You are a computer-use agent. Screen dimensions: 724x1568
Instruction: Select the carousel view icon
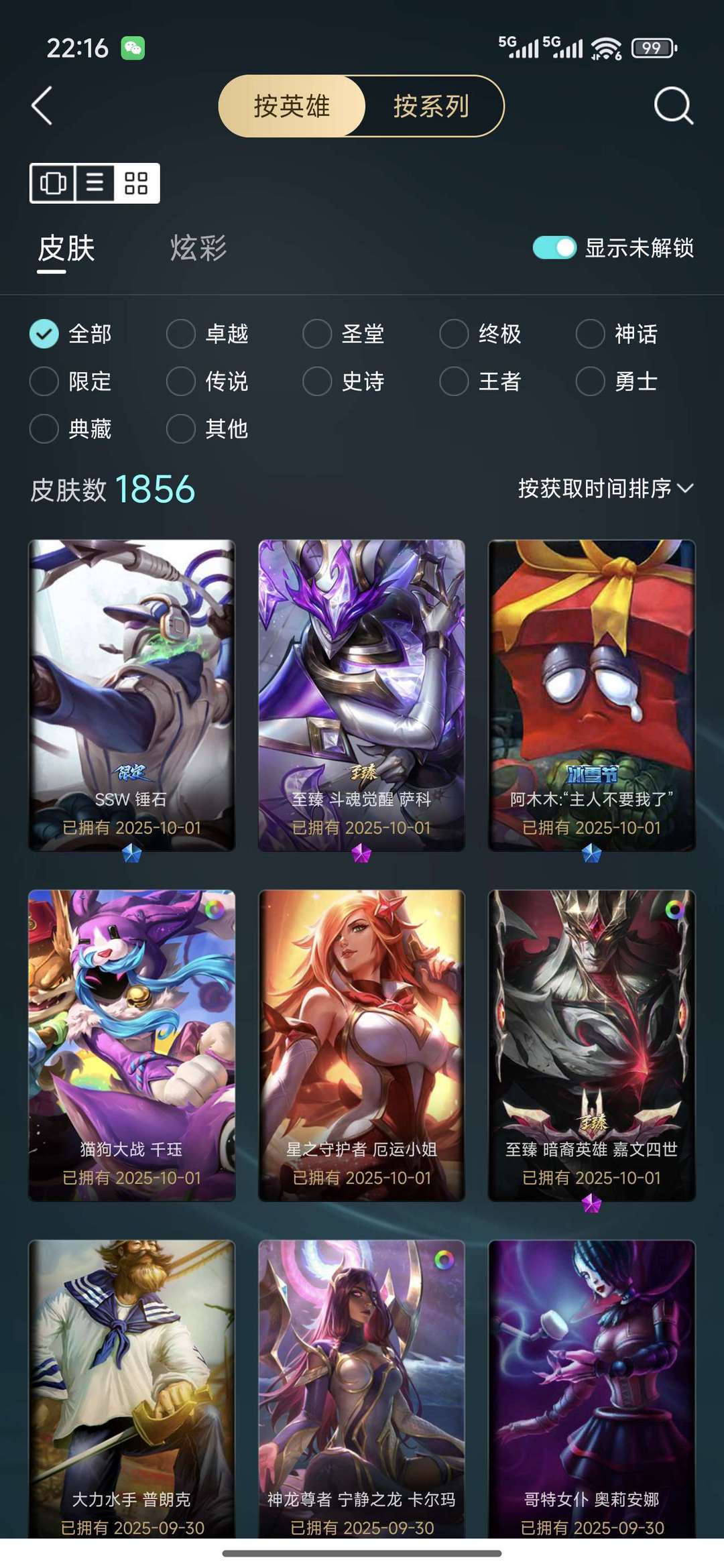55,182
